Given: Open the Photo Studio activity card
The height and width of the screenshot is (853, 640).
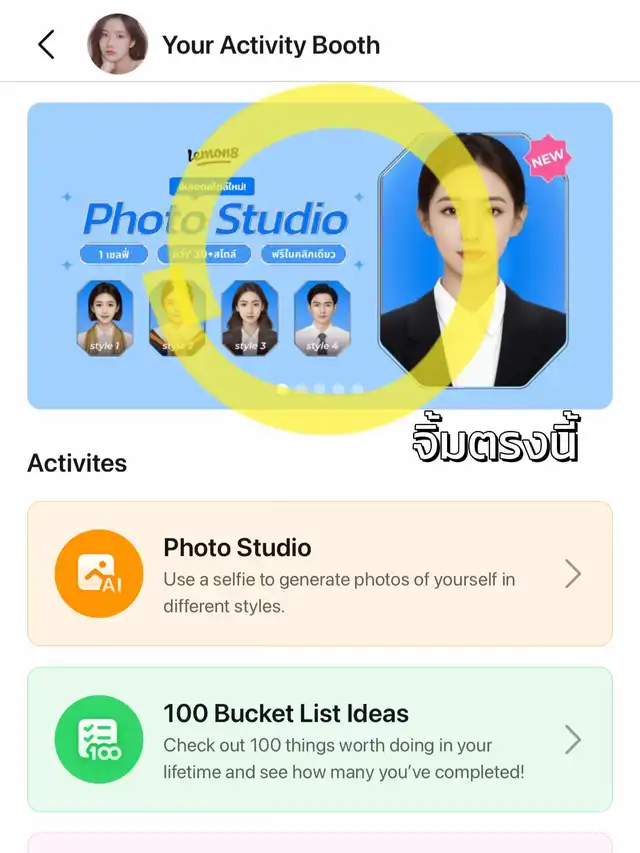Looking at the screenshot, I should (319, 574).
